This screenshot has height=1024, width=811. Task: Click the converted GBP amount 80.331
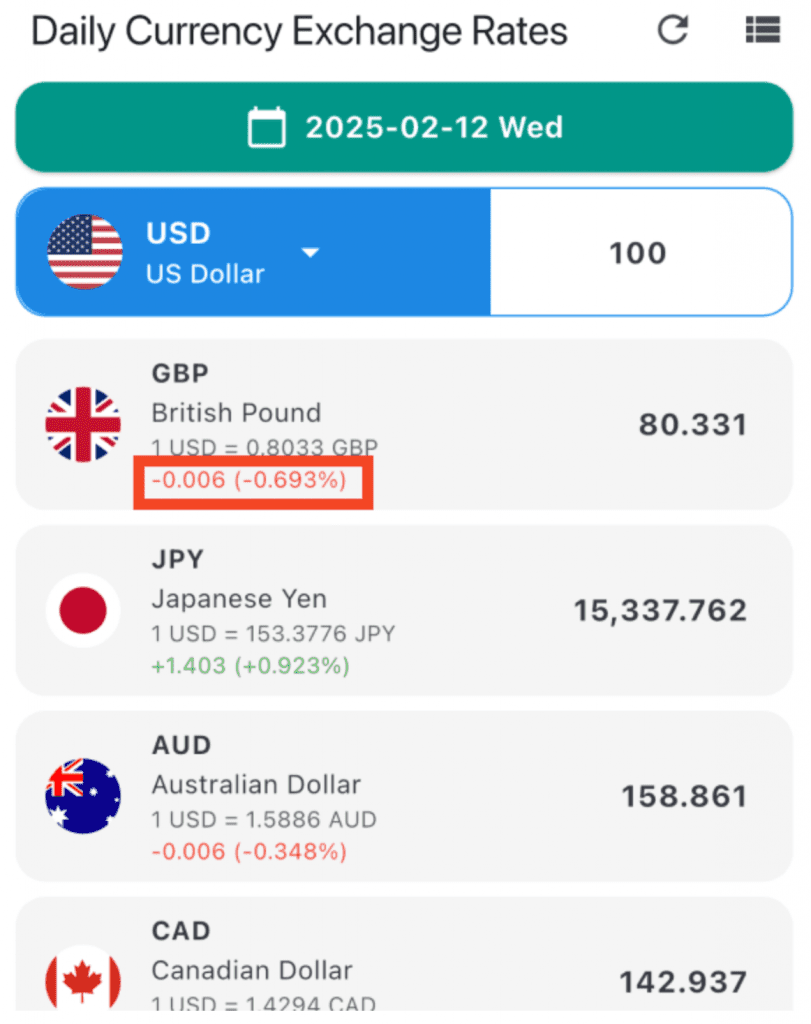click(x=692, y=424)
